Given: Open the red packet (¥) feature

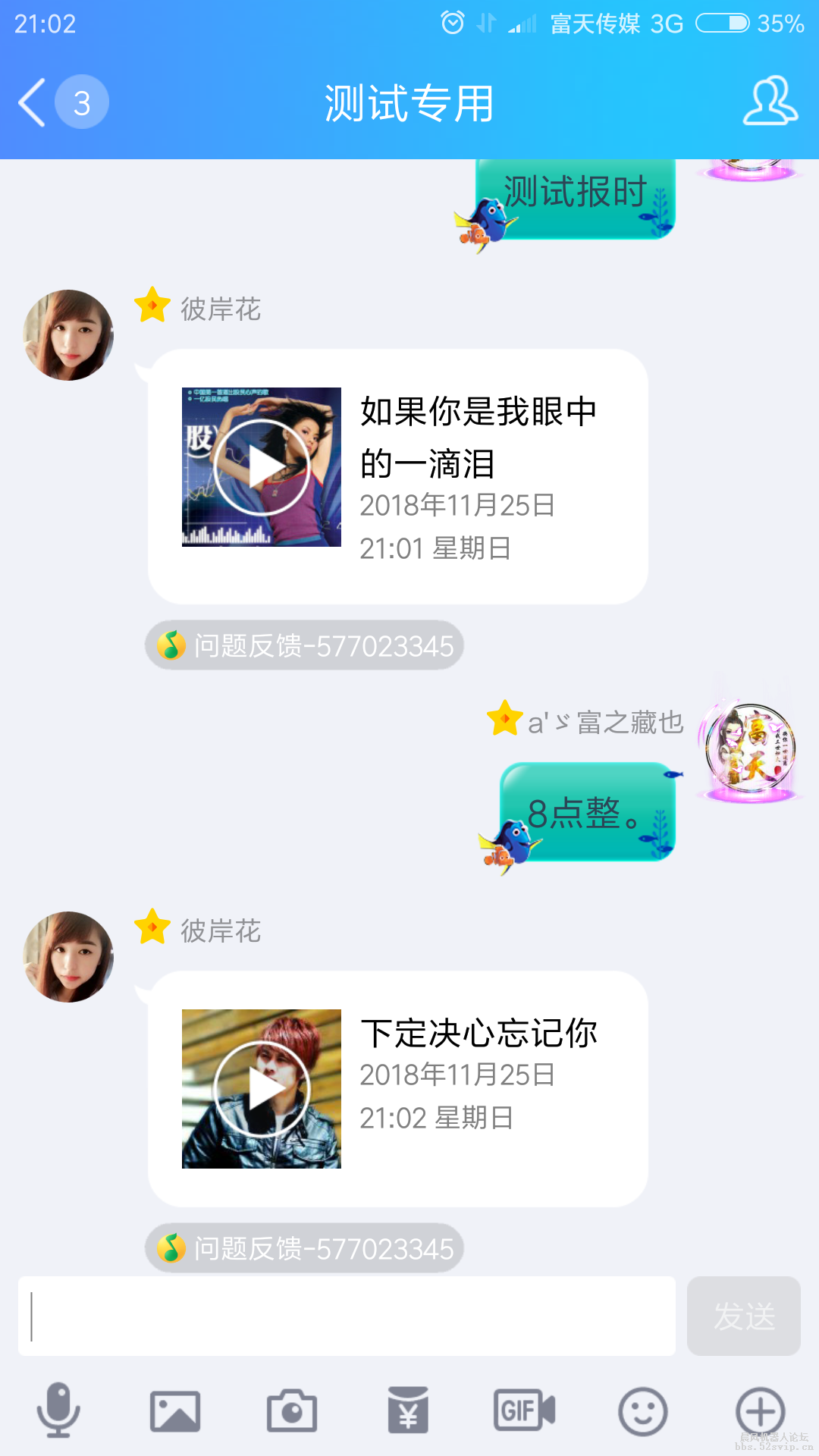Looking at the screenshot, I should click(x=407, y=1409).
